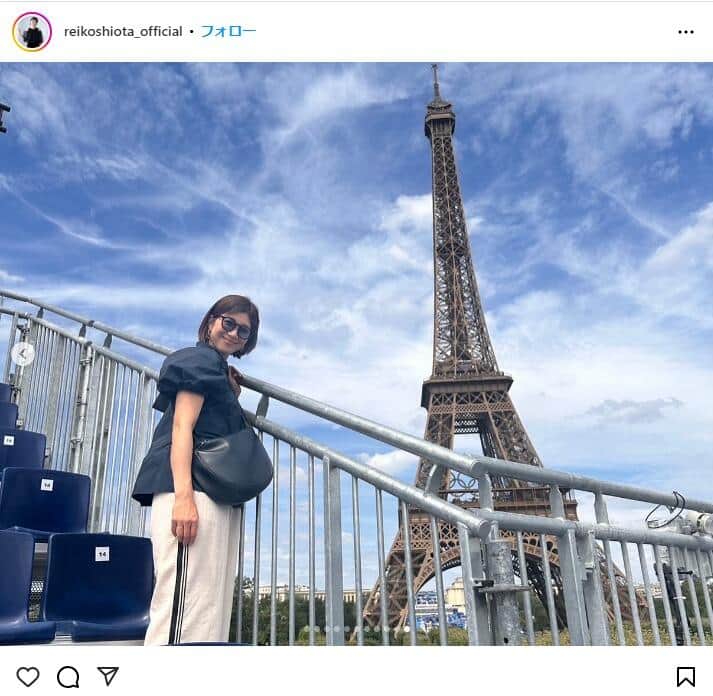
Task: Follow the account with フォロー
Action: pyautogui.click(x=228, y=31)
